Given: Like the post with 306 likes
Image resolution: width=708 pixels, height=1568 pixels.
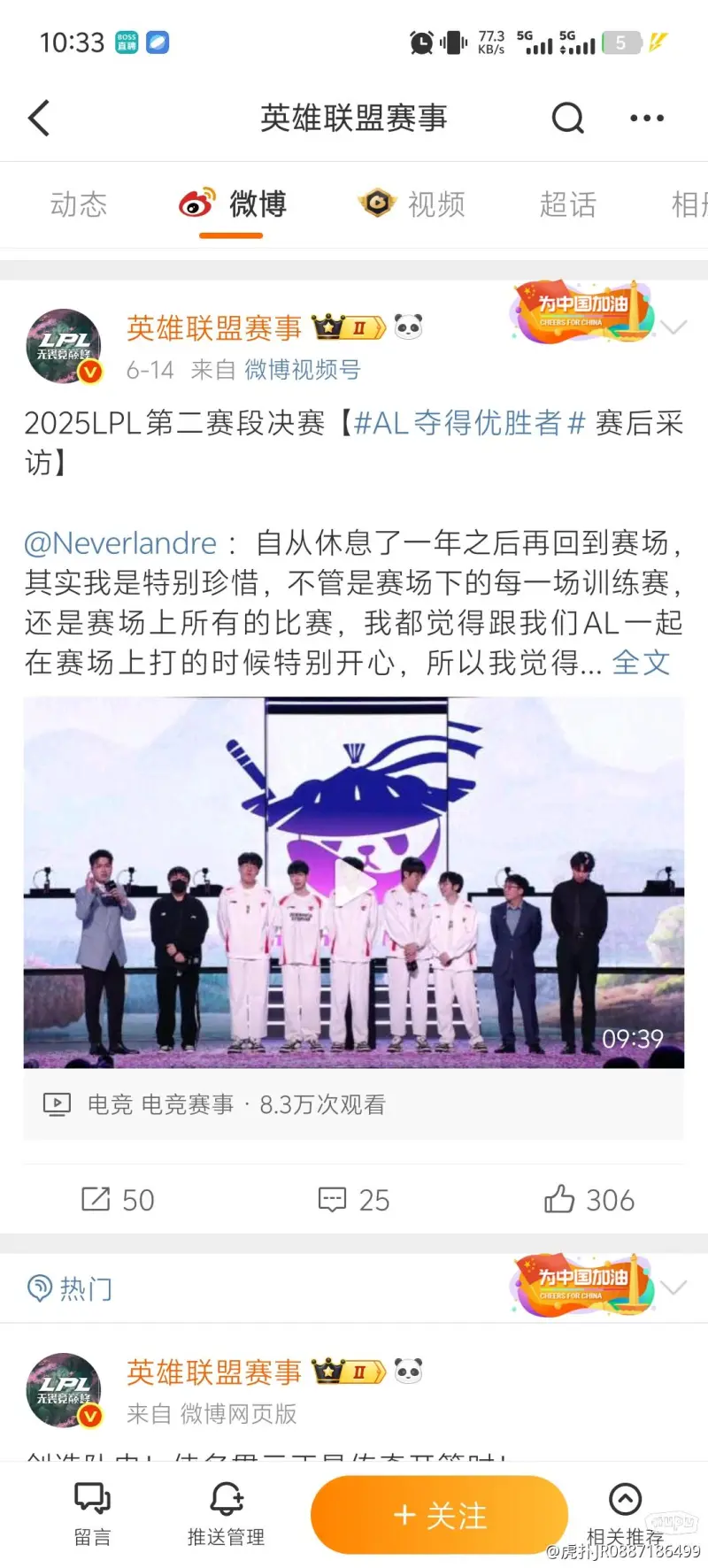Looking at the screenshot, I should (589, 1200).
